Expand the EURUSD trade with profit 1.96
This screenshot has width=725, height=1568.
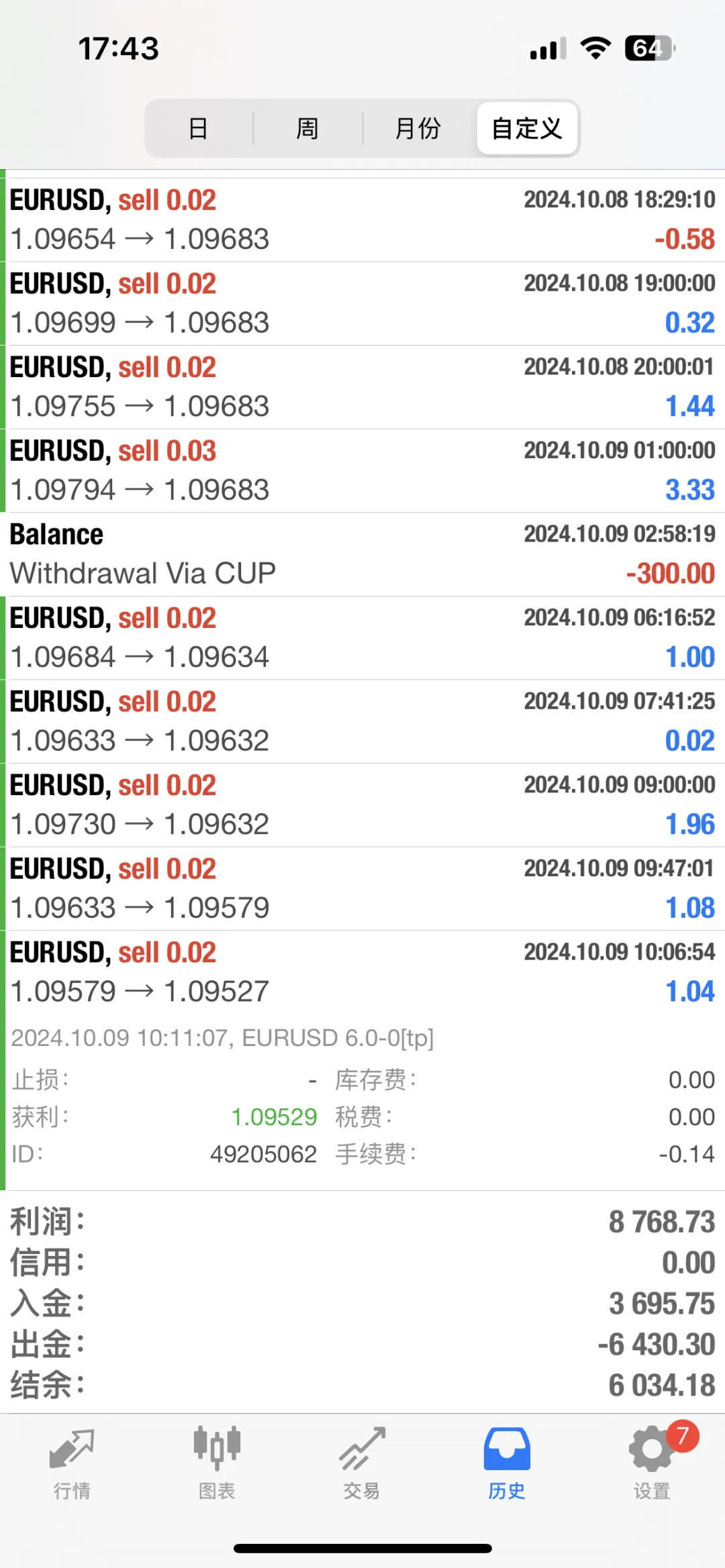[362, 805]
